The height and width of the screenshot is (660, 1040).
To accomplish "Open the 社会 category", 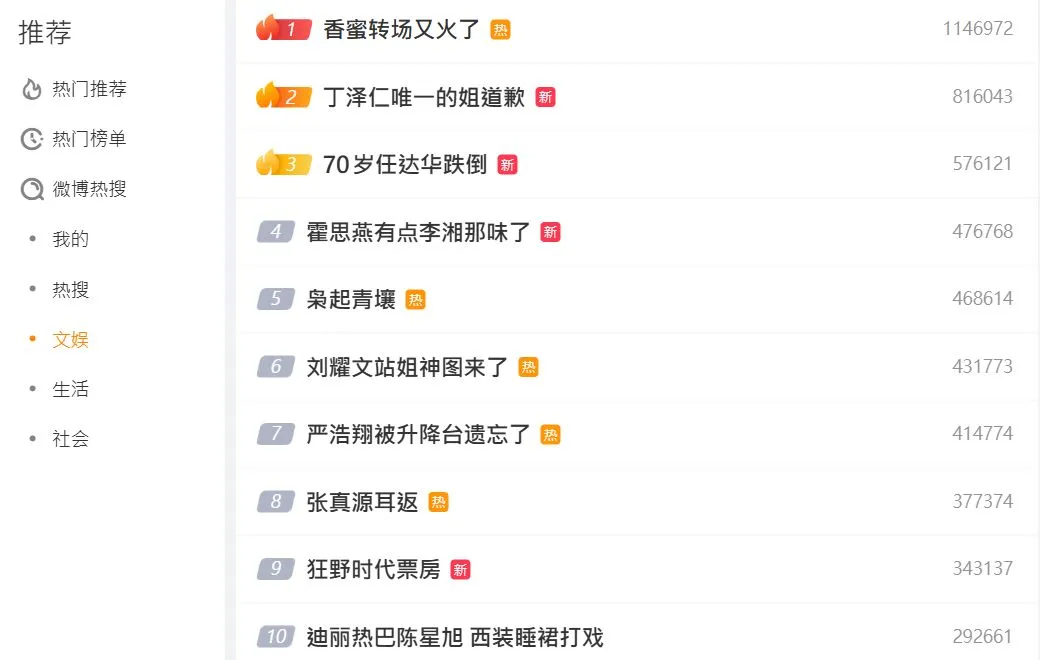I will coord(70,438).
